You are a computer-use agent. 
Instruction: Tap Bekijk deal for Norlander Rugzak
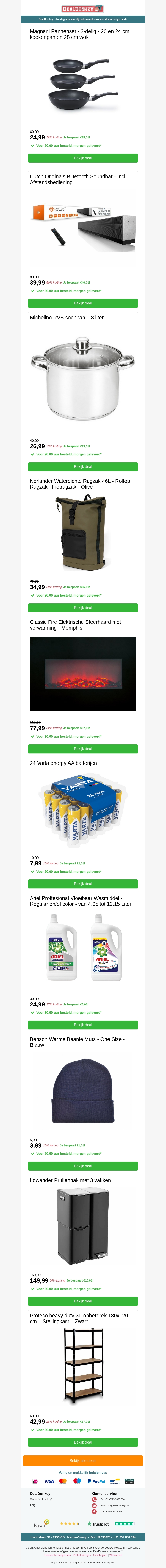click(83, 608)
